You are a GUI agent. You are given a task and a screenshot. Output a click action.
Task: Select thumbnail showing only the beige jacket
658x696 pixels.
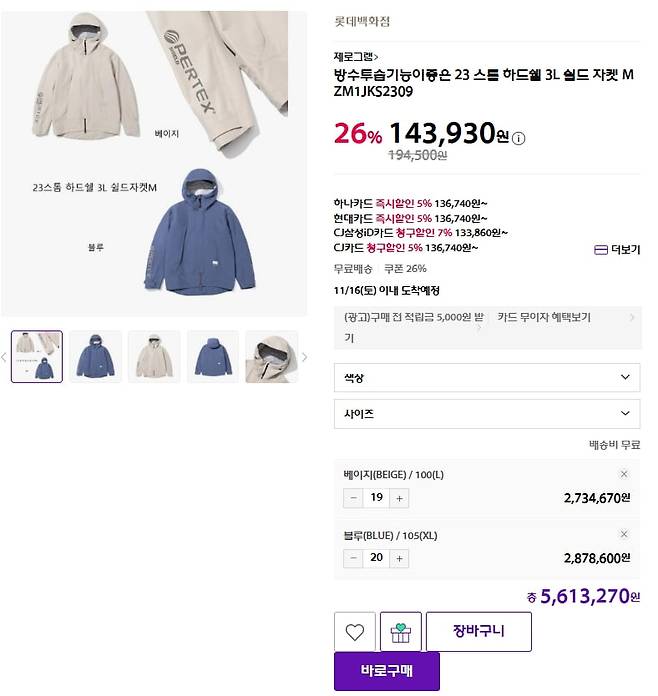click(154, 357)
